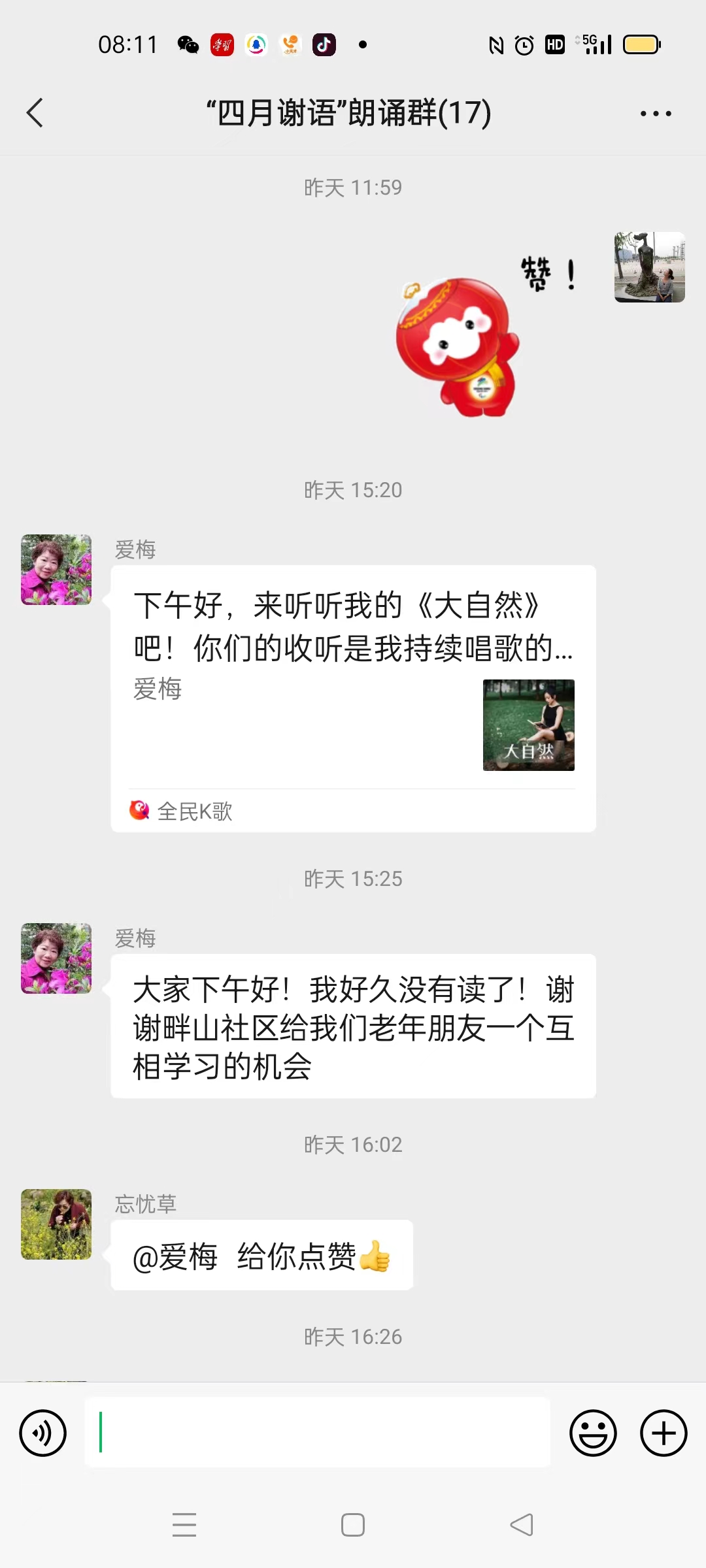
Task: Go back from the group chat
Action: coord(35,113)
